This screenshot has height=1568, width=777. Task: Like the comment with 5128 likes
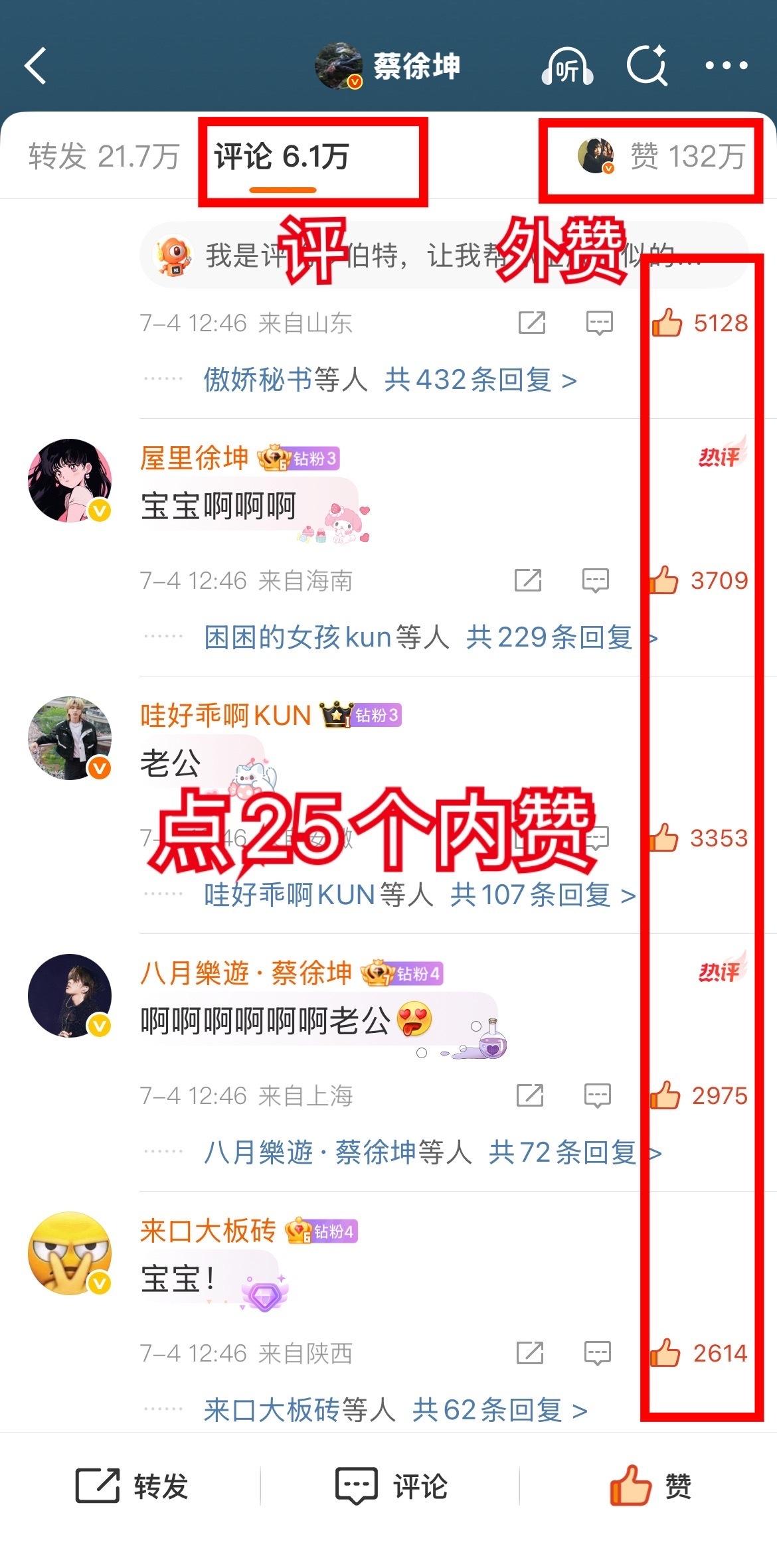[x=700, y=323]
